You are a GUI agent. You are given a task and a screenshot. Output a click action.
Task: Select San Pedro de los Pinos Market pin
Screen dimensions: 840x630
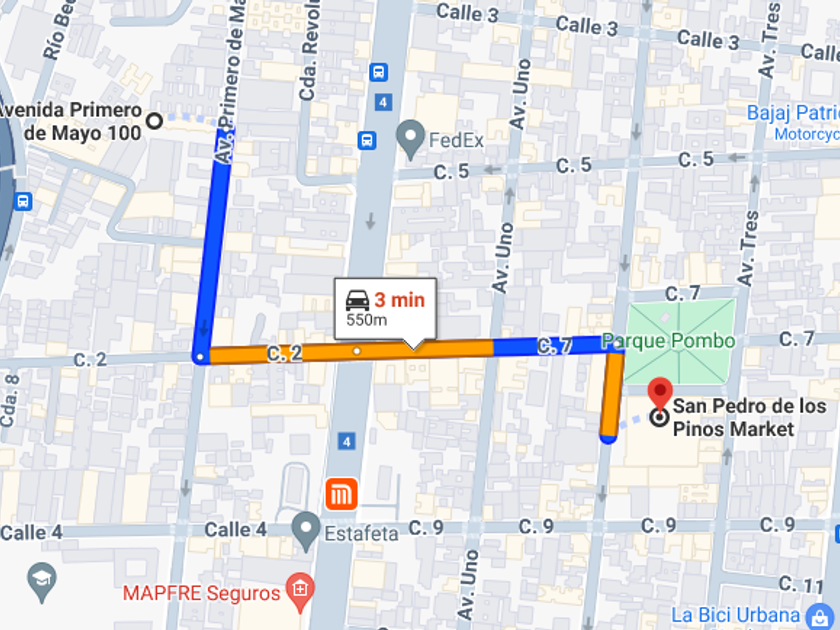[660, 394]
